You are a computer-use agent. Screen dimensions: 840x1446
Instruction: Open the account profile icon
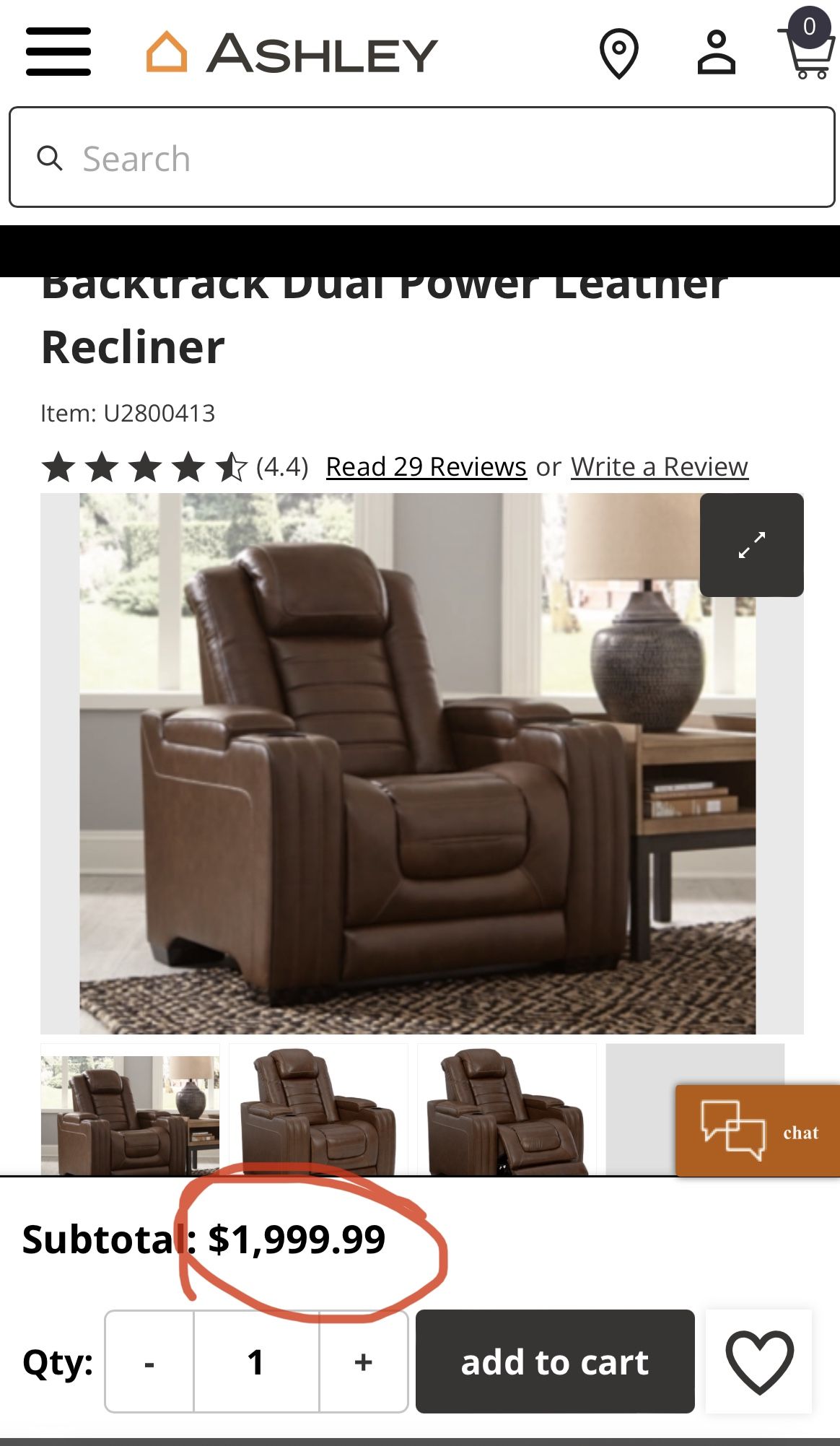(715, 51)
